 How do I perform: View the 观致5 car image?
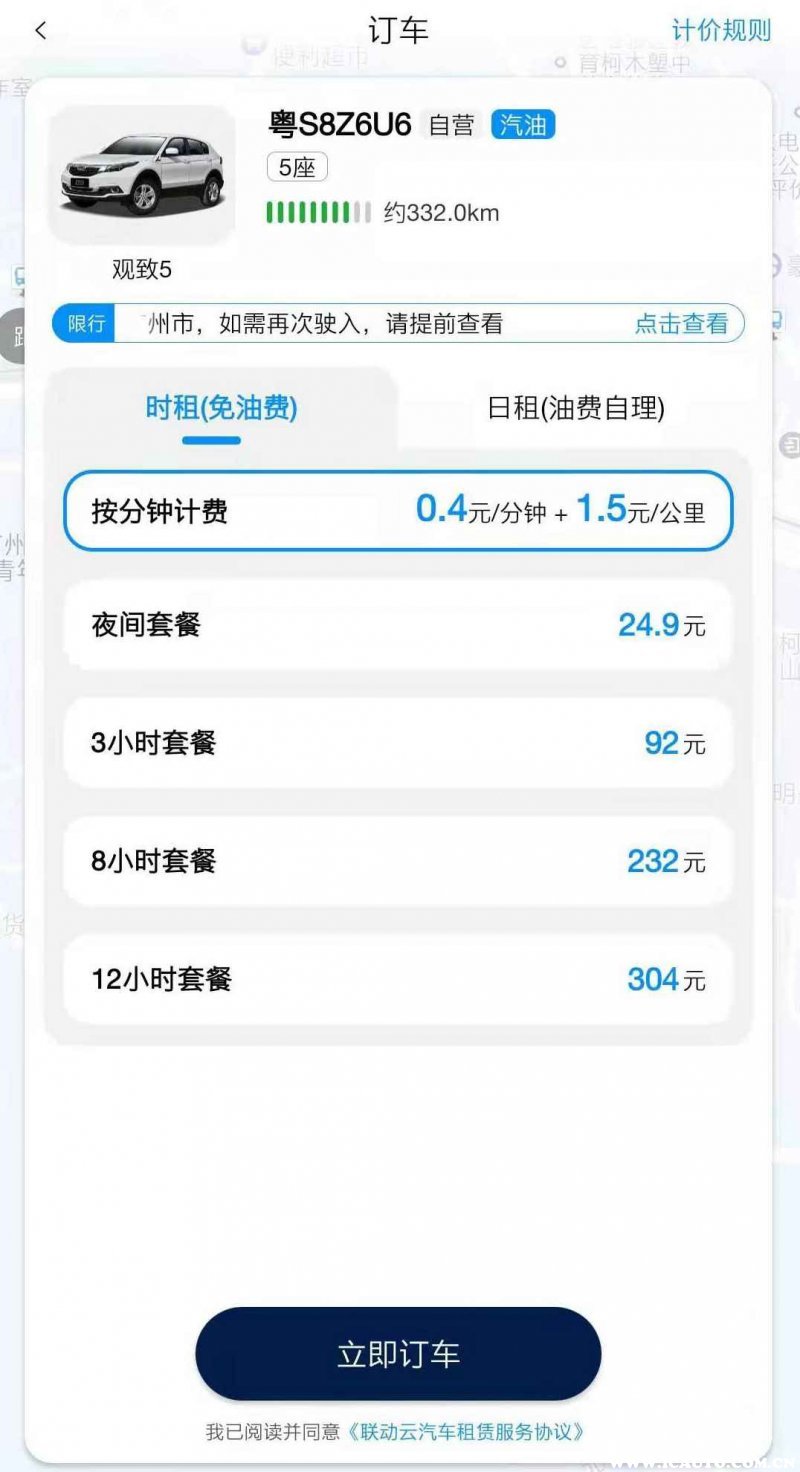[x=141, y=176]
